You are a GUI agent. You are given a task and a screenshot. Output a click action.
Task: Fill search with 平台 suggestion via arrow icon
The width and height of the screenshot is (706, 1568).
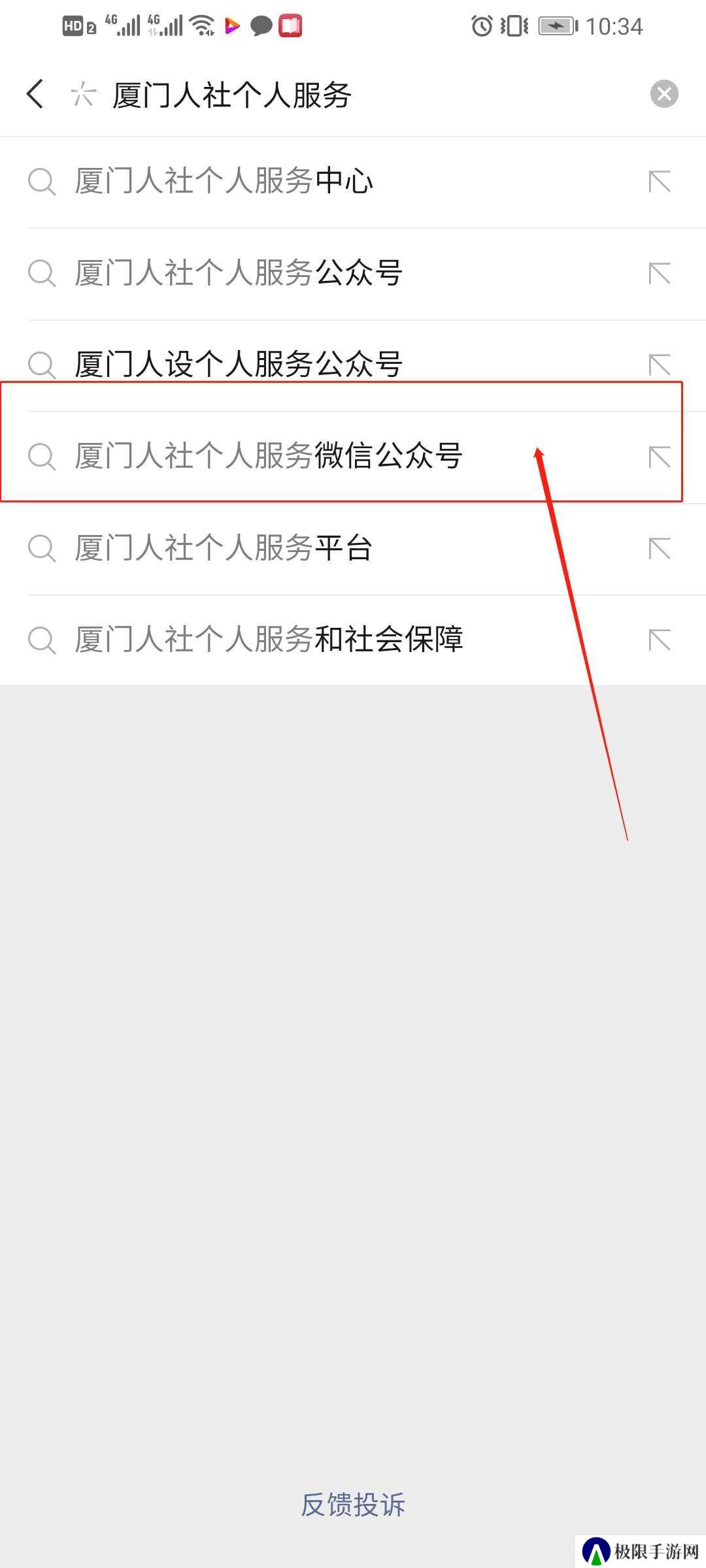[660, 548]
